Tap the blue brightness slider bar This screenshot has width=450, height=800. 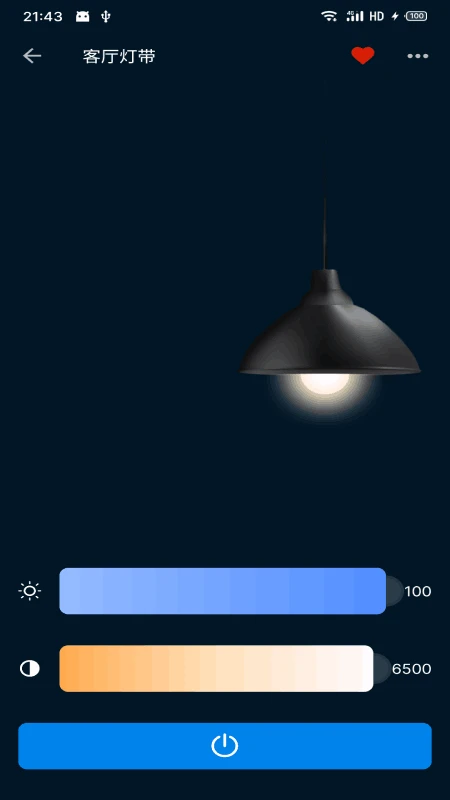222,591
